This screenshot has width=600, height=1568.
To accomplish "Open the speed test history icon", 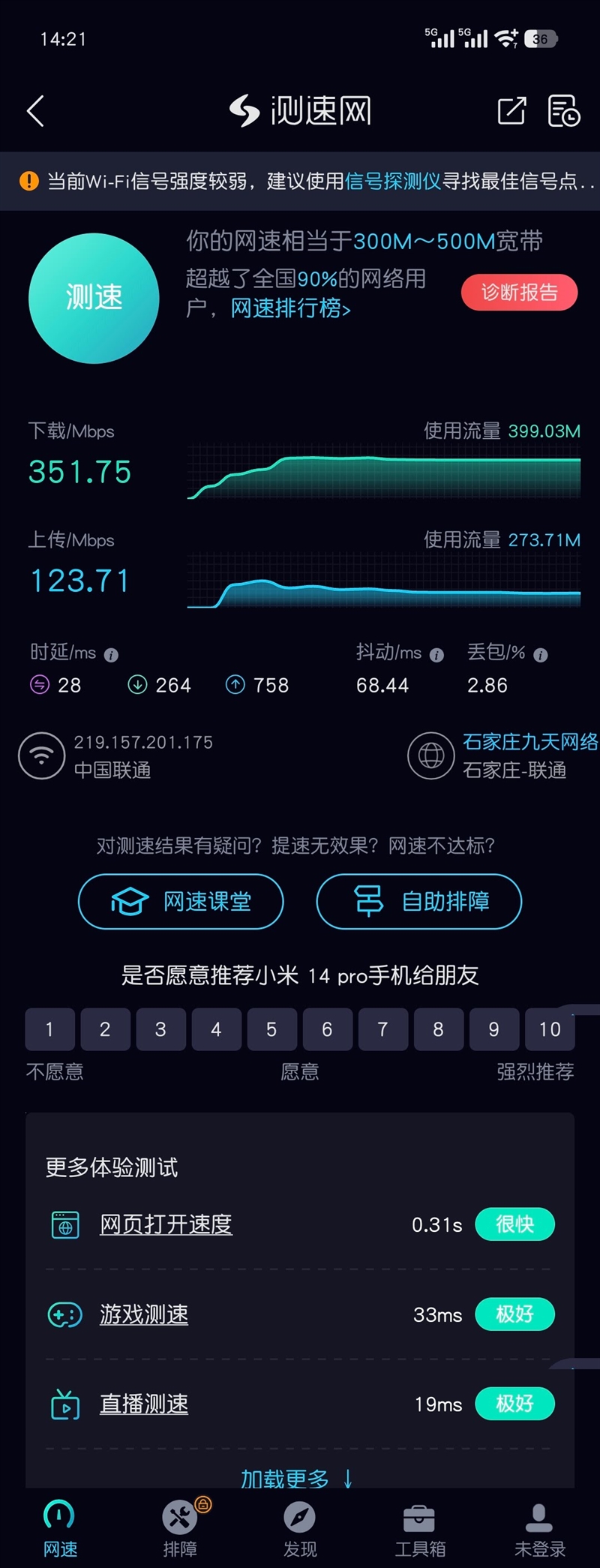I will tap(563, 111).
